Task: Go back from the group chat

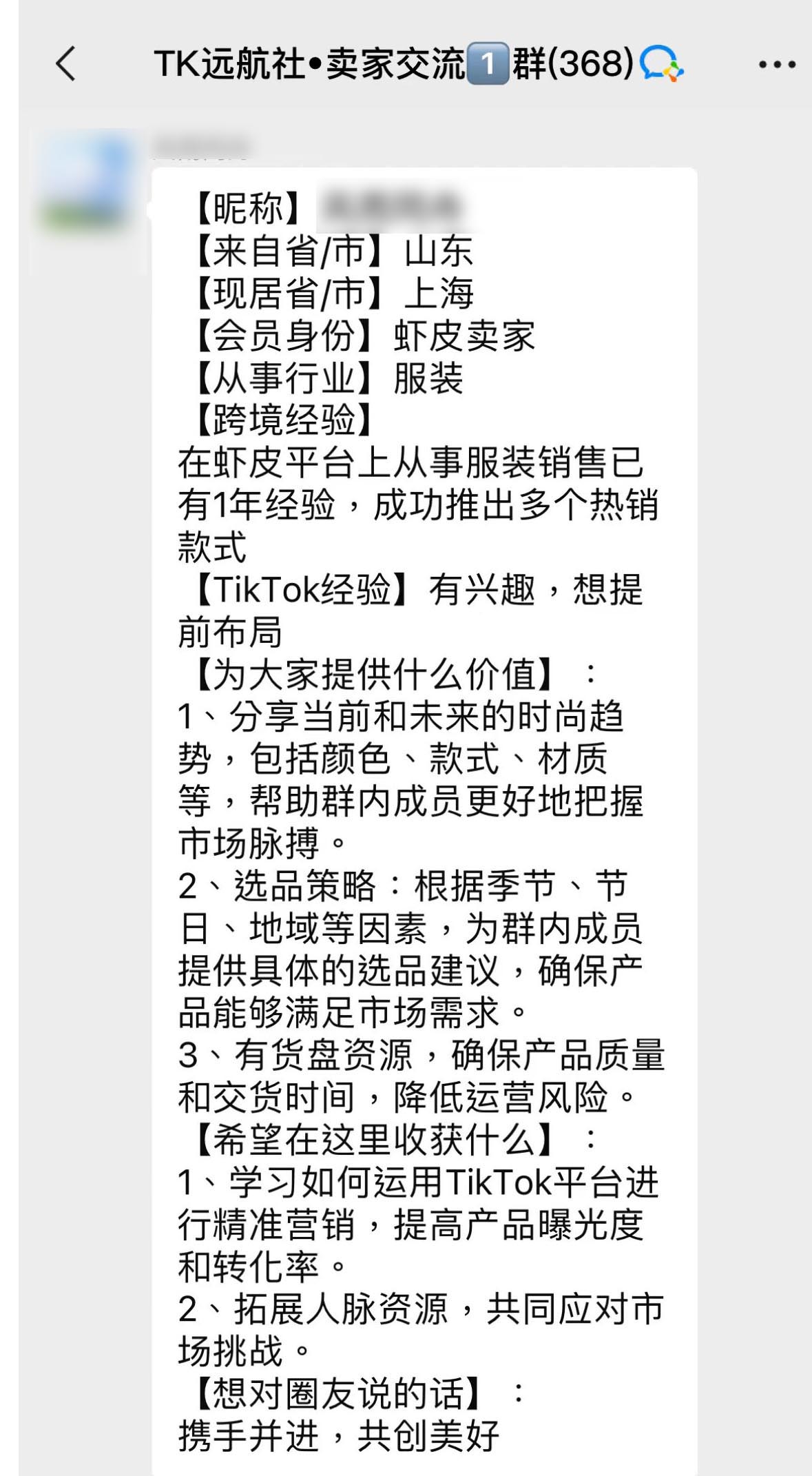Action: [65, 64]
